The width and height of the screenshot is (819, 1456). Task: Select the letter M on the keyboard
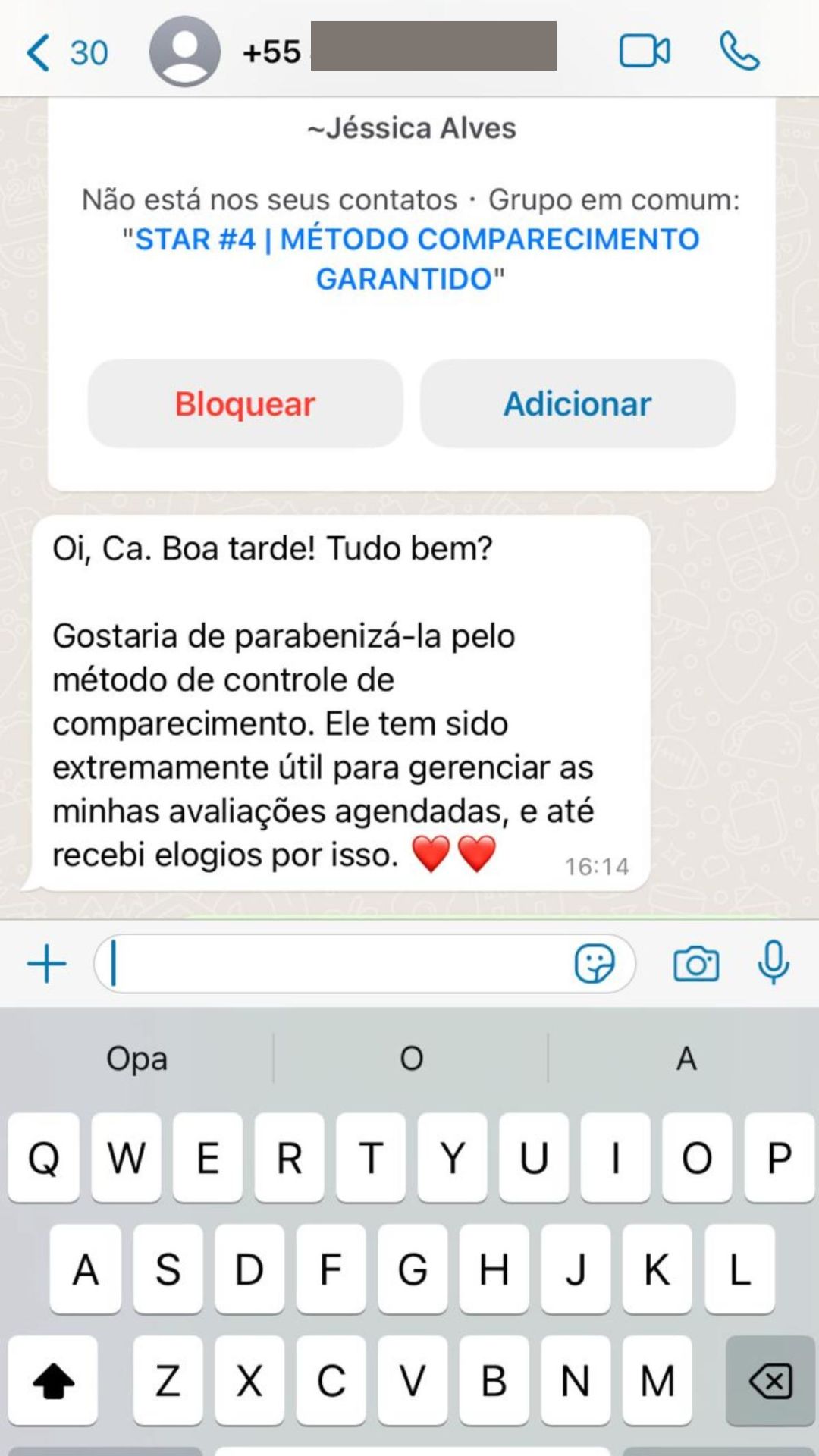(x=657, y=1380)
